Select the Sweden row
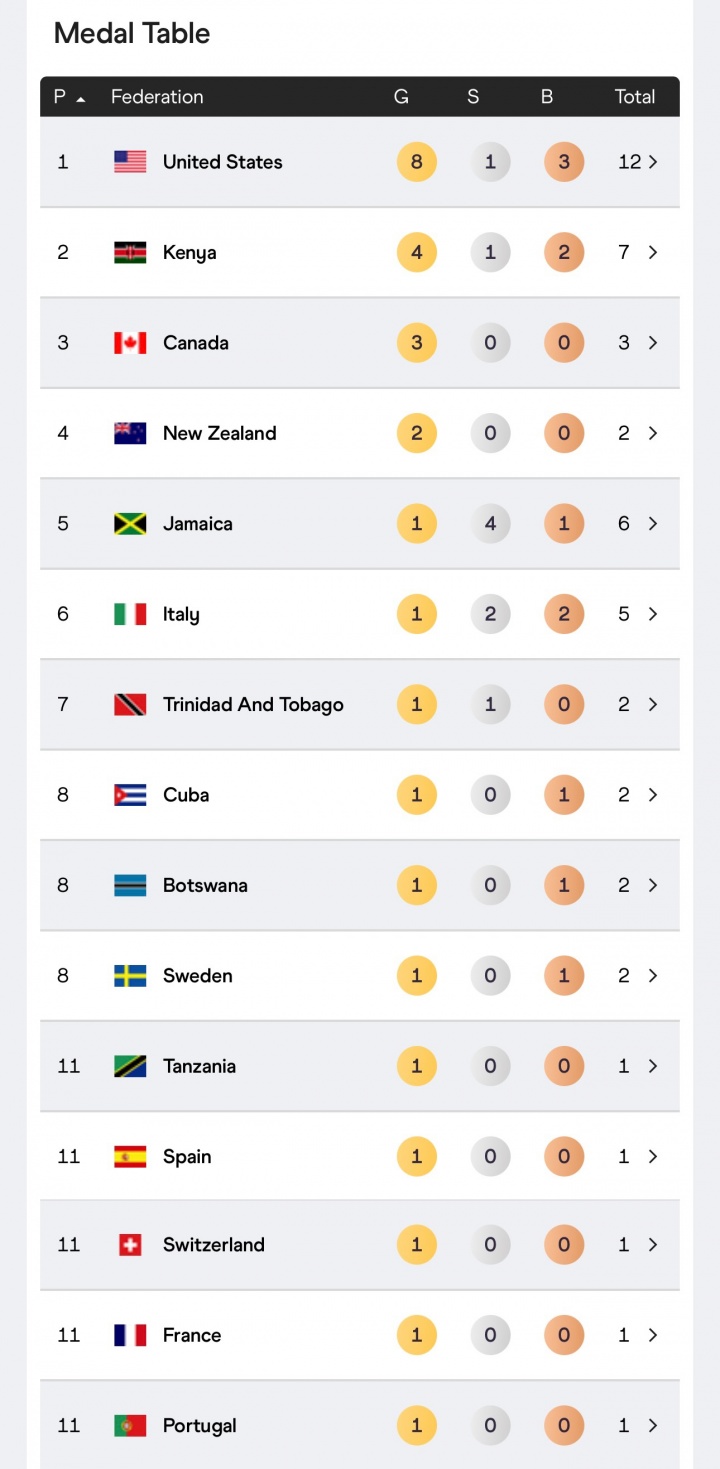Viewport: 720px width, 1469px height. coord(360,976)
